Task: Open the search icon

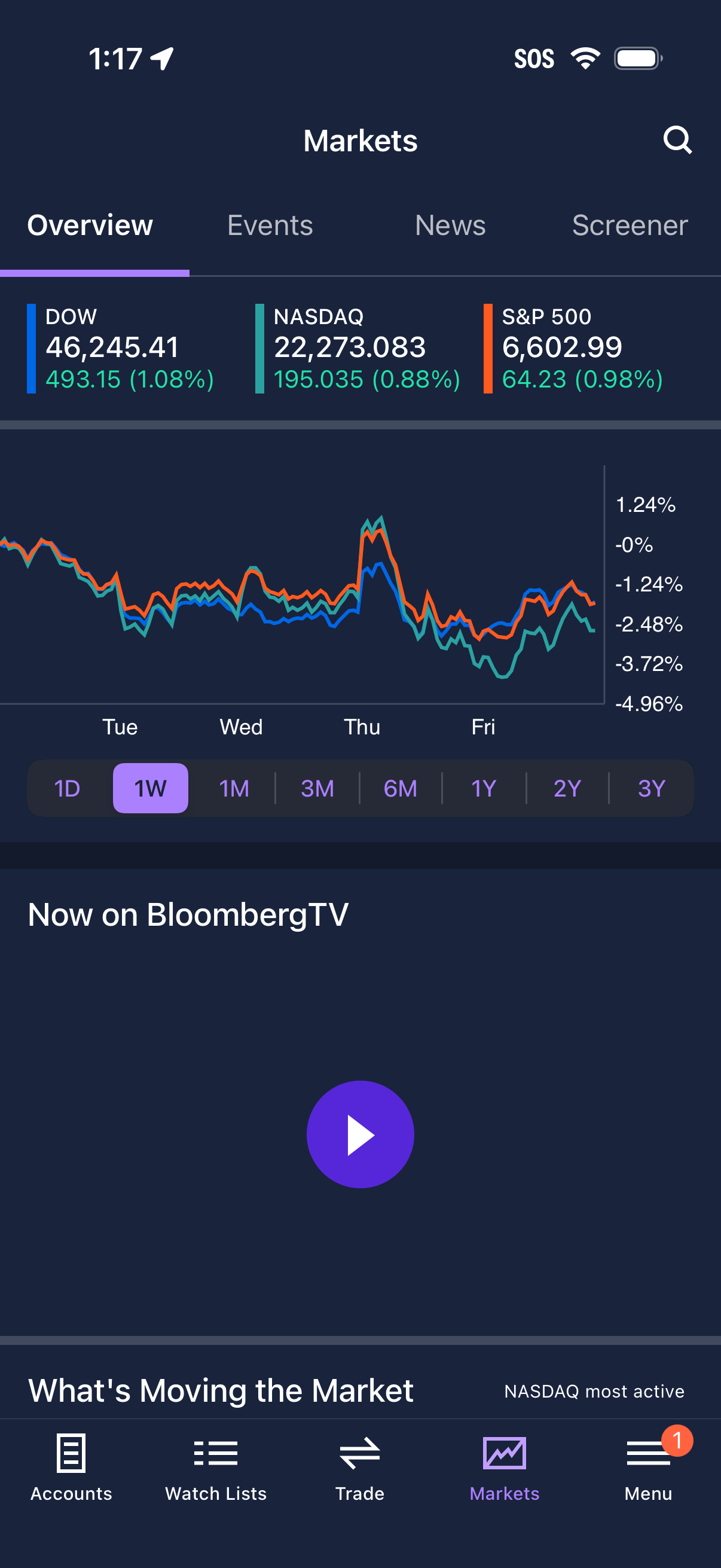Action: [678, 140]
